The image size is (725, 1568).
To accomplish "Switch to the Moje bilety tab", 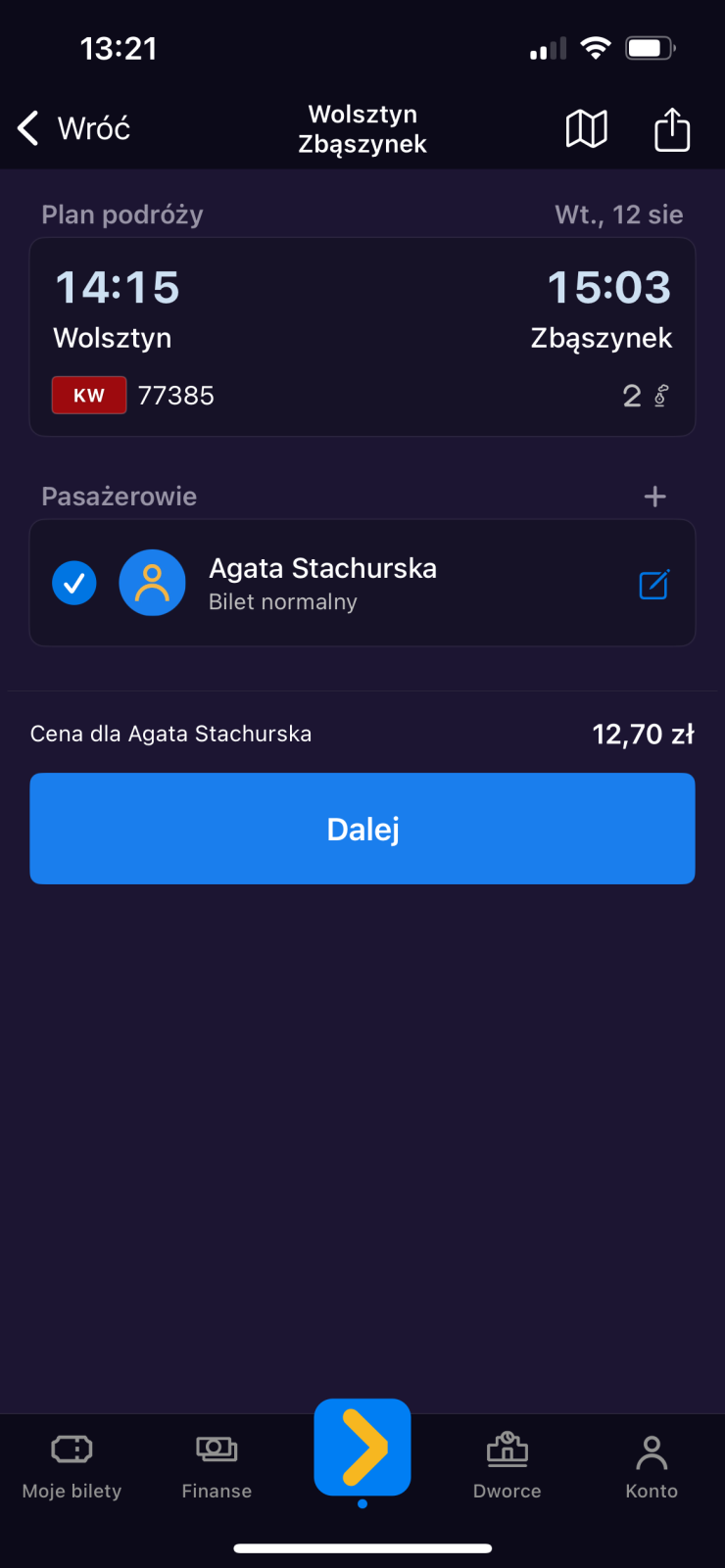I will [x=72, y=1465].
